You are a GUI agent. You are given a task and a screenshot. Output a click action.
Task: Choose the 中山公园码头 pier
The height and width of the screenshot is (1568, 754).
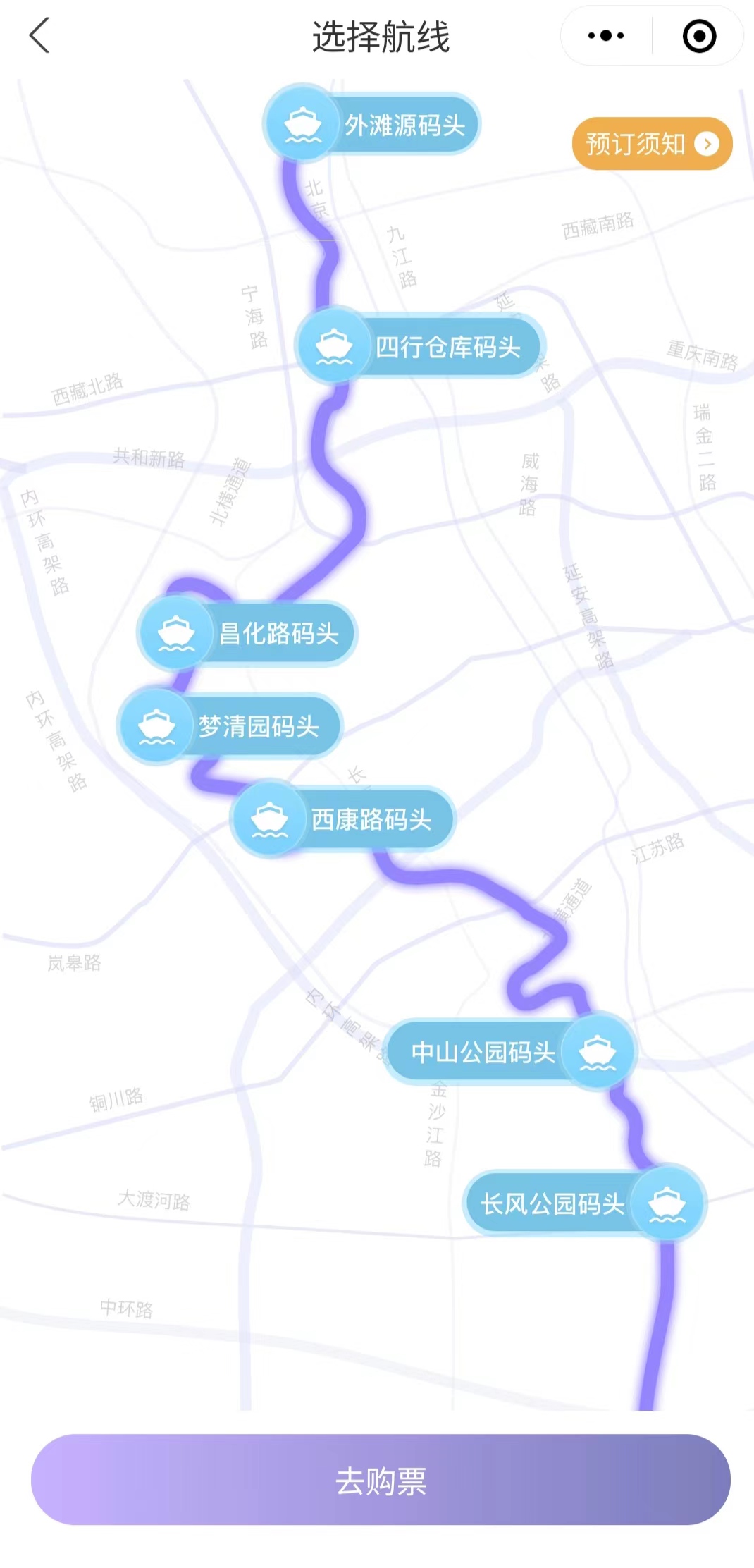tap(510, 1052)
